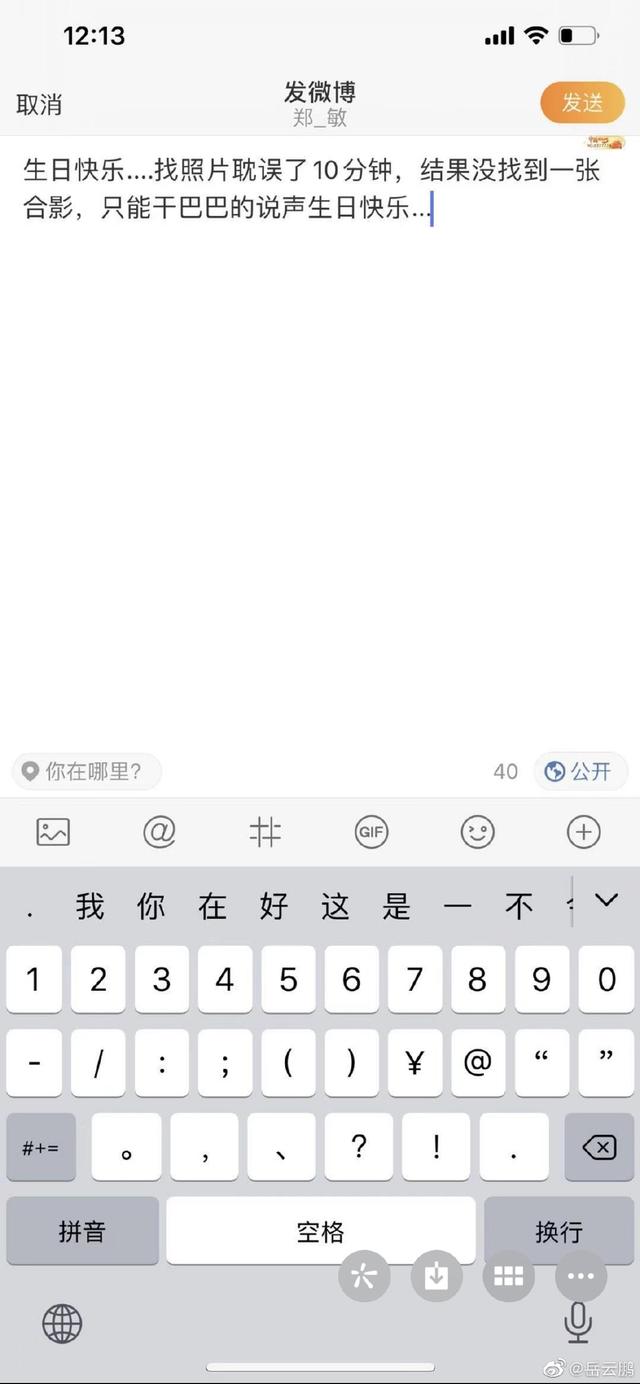Add location via 你在哪里?

pos(86,771)
